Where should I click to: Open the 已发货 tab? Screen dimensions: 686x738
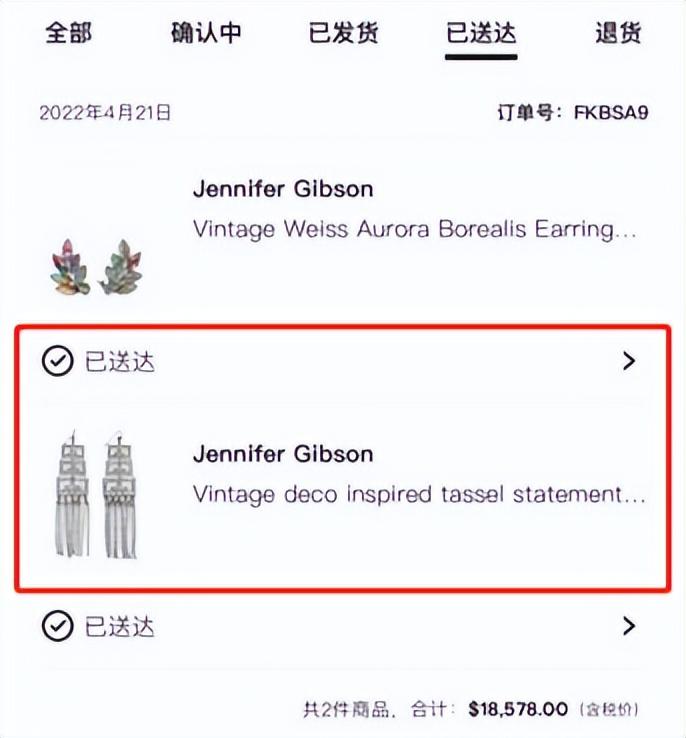pos(343,33)
